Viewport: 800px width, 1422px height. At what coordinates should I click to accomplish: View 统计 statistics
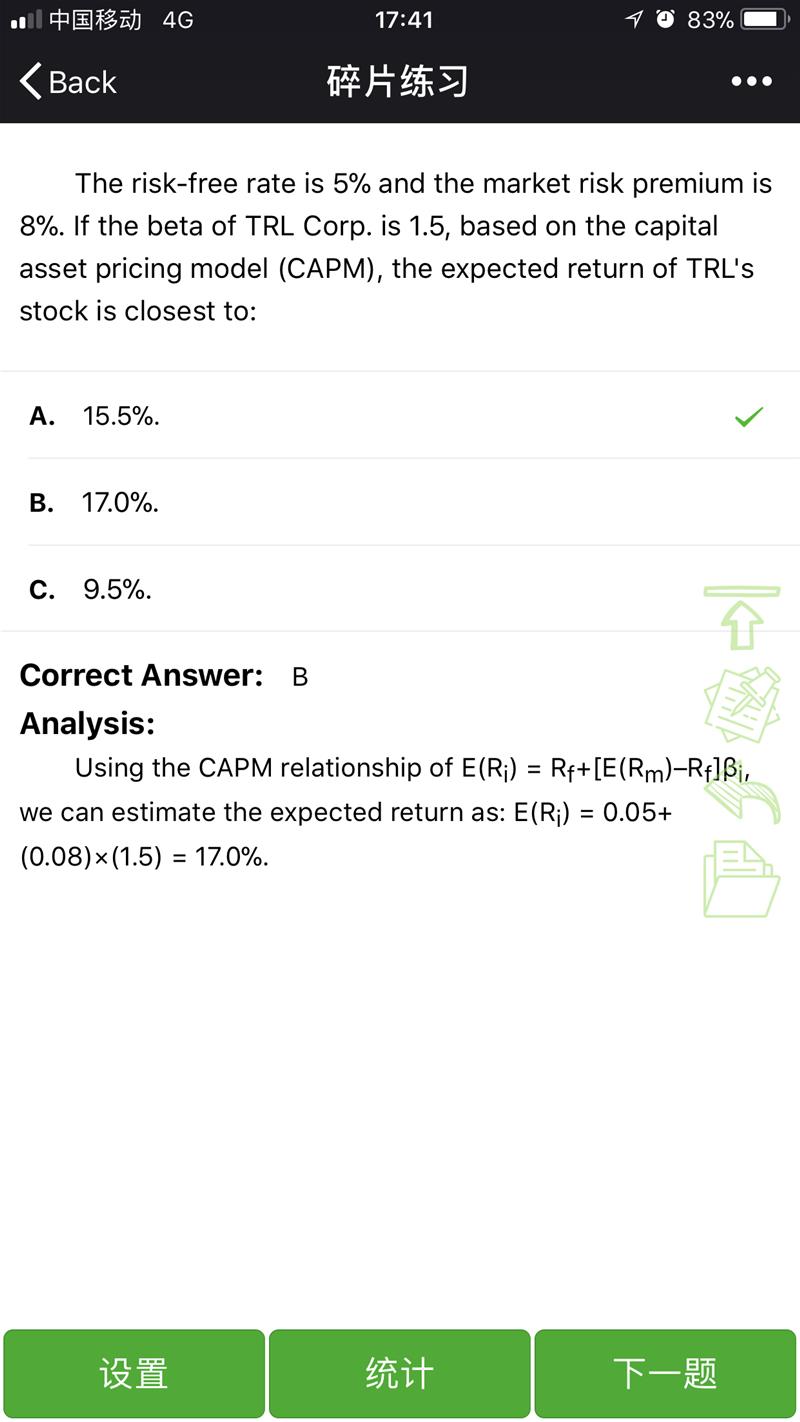399,1373
